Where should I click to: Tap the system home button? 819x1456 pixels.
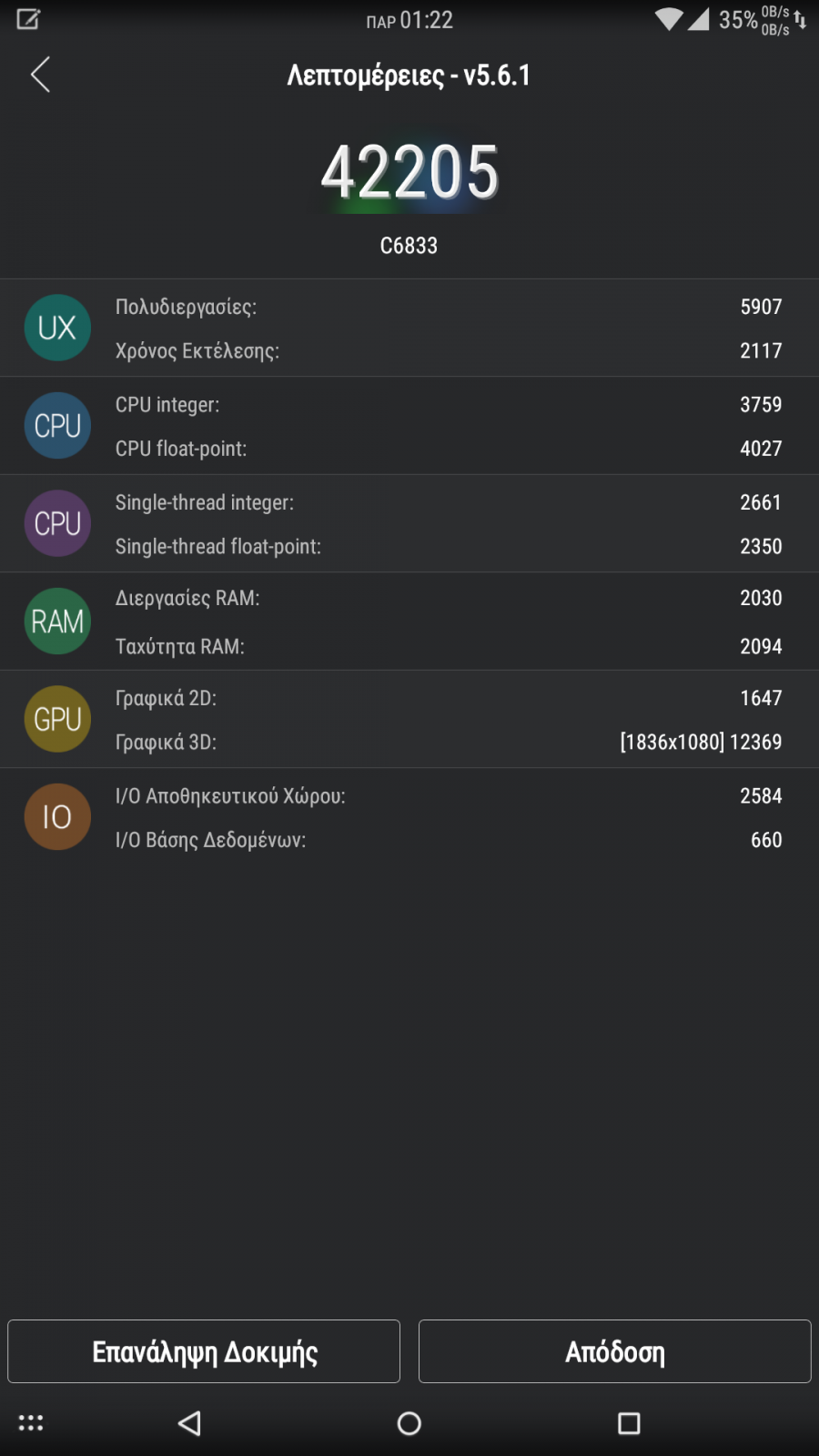tap(409, 1423)
